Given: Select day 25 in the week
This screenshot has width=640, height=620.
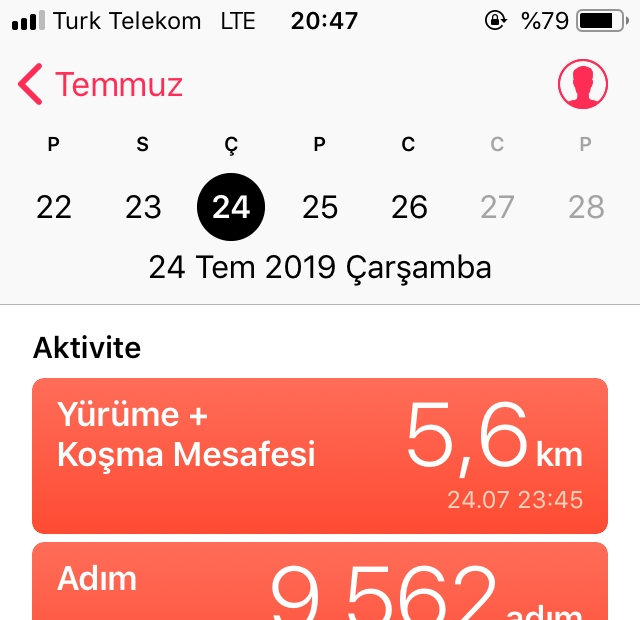Looking at the screenshot, I should 320,207.
